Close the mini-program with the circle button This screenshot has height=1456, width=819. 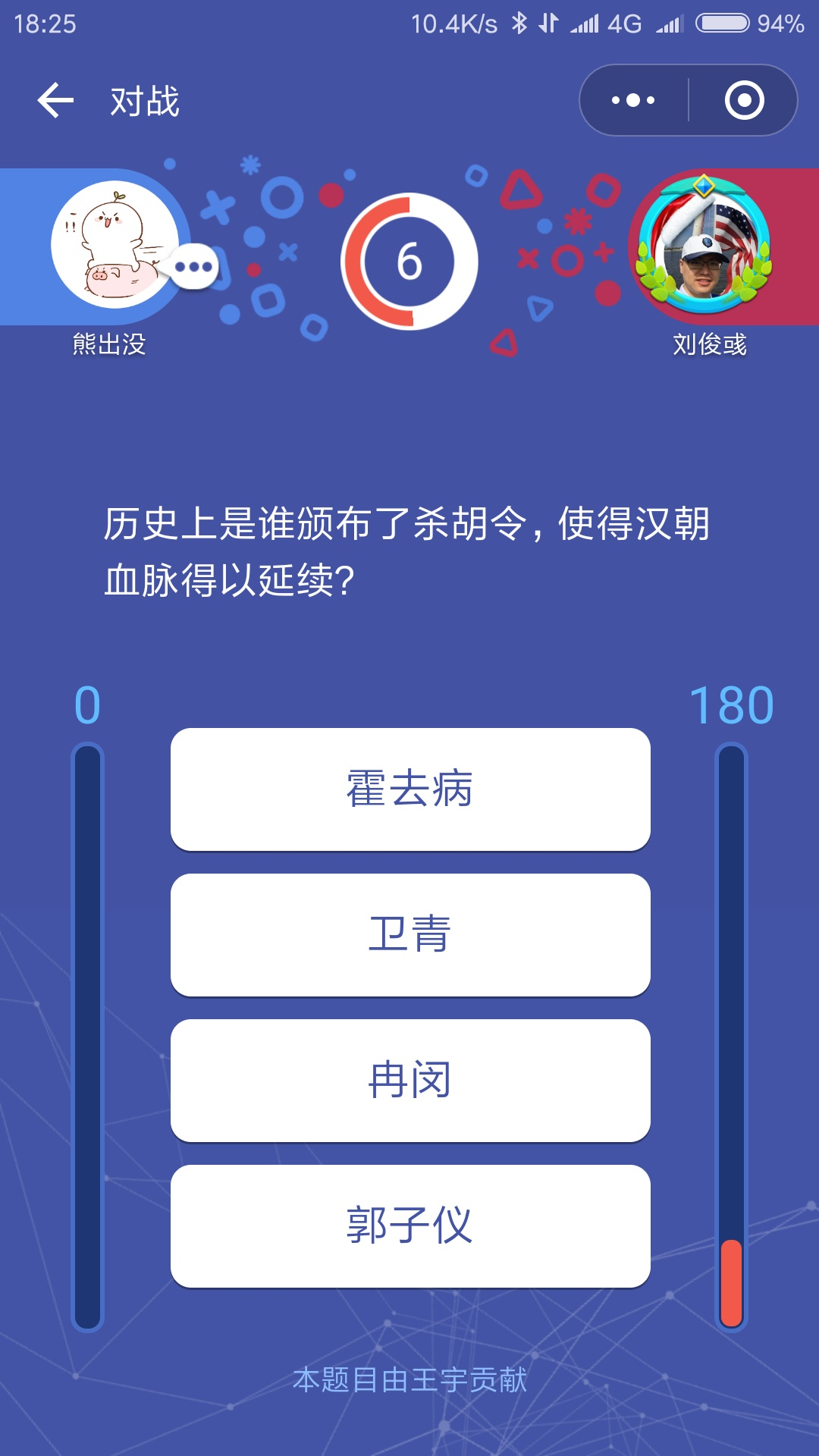pyautogui.click(x=745, y=99)
